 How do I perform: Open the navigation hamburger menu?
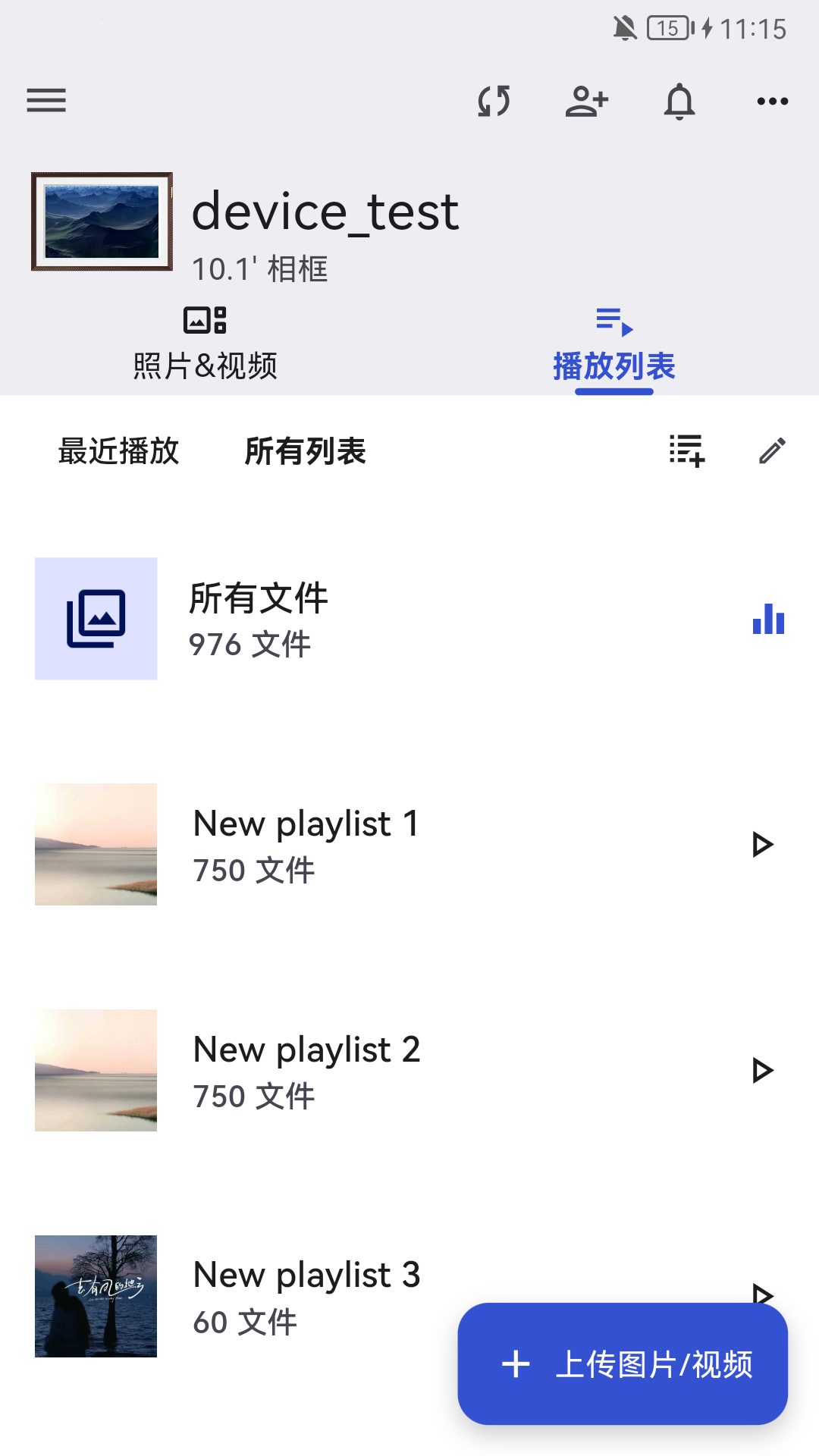tap(45, 101)
